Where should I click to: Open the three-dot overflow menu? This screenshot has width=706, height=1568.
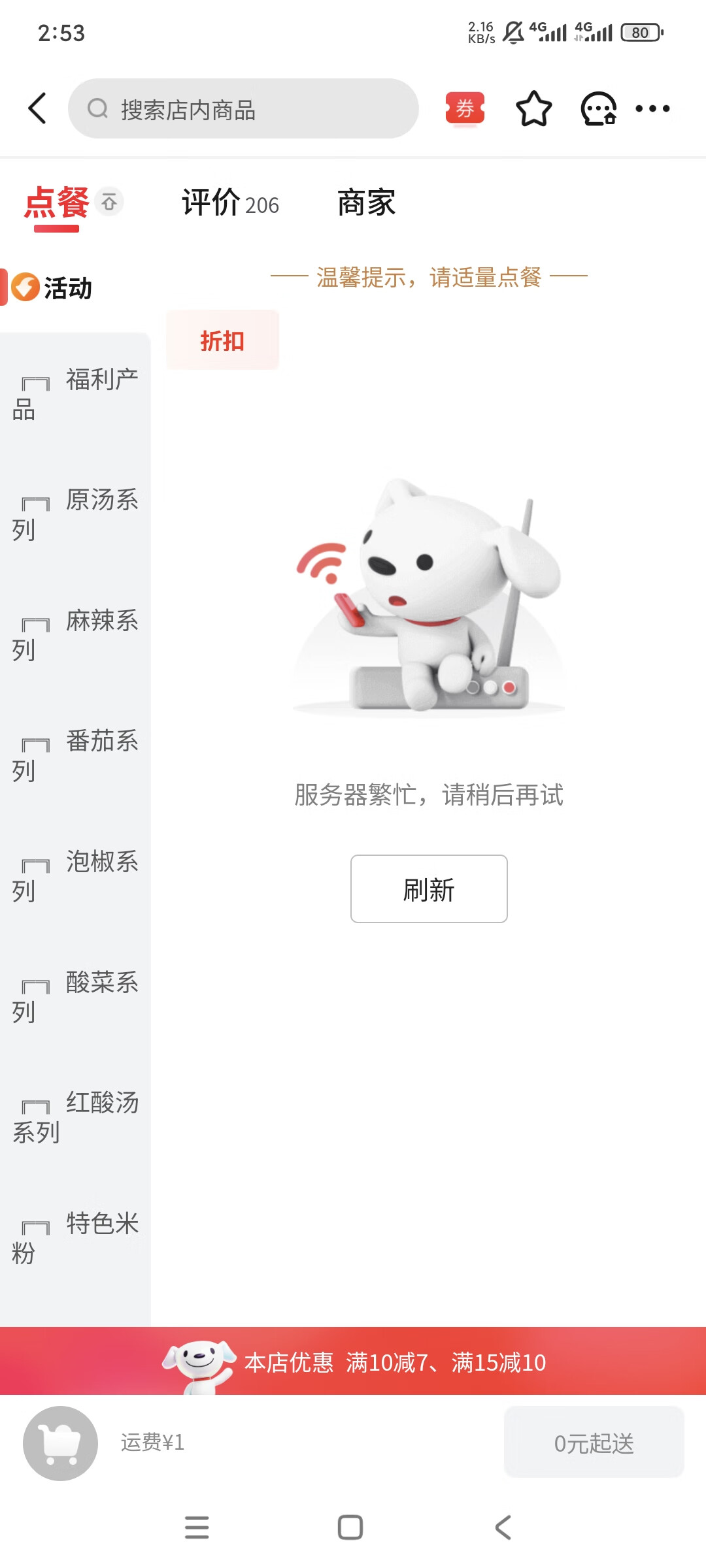652,108
